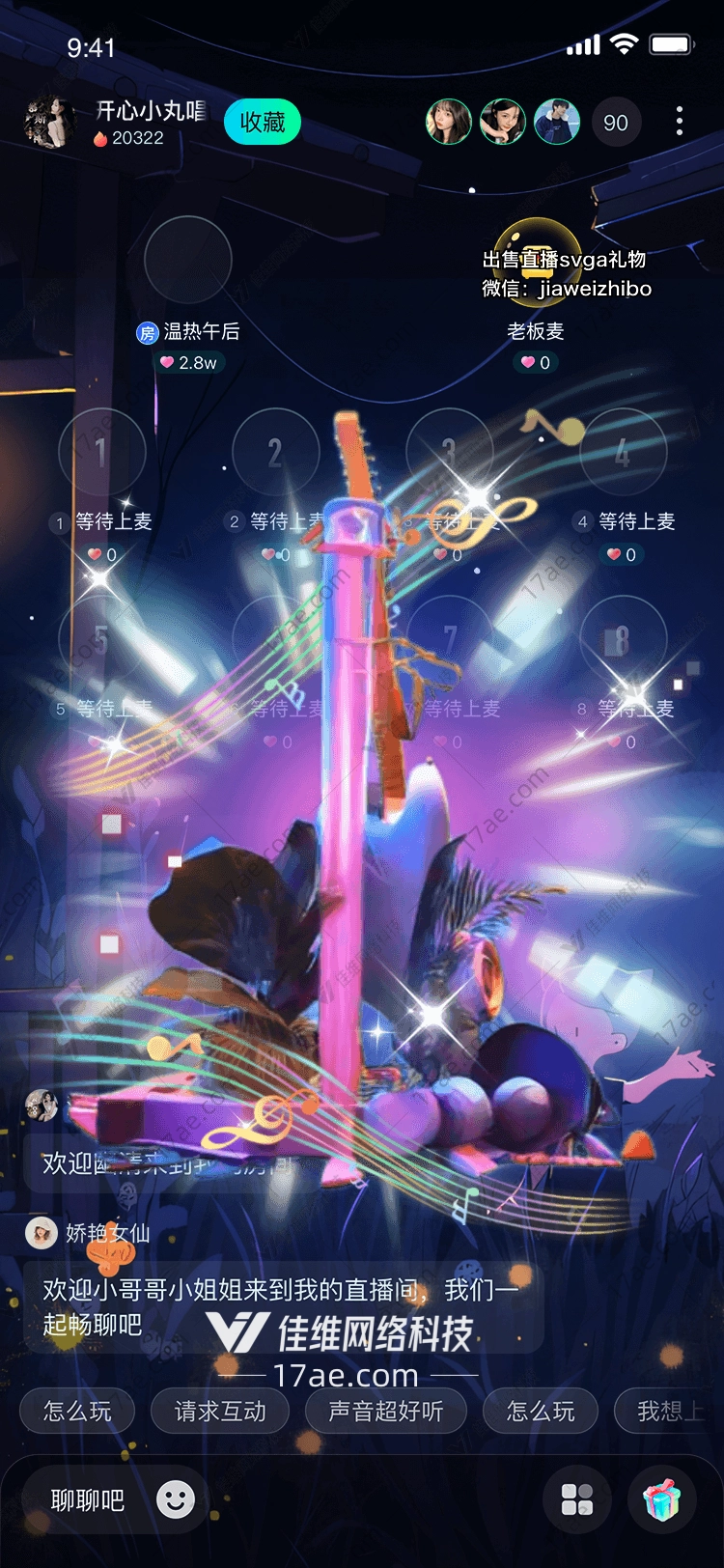724x1568 pixels.
Task: Join mic seat 2 等待上麦
Action: point(275,452)
